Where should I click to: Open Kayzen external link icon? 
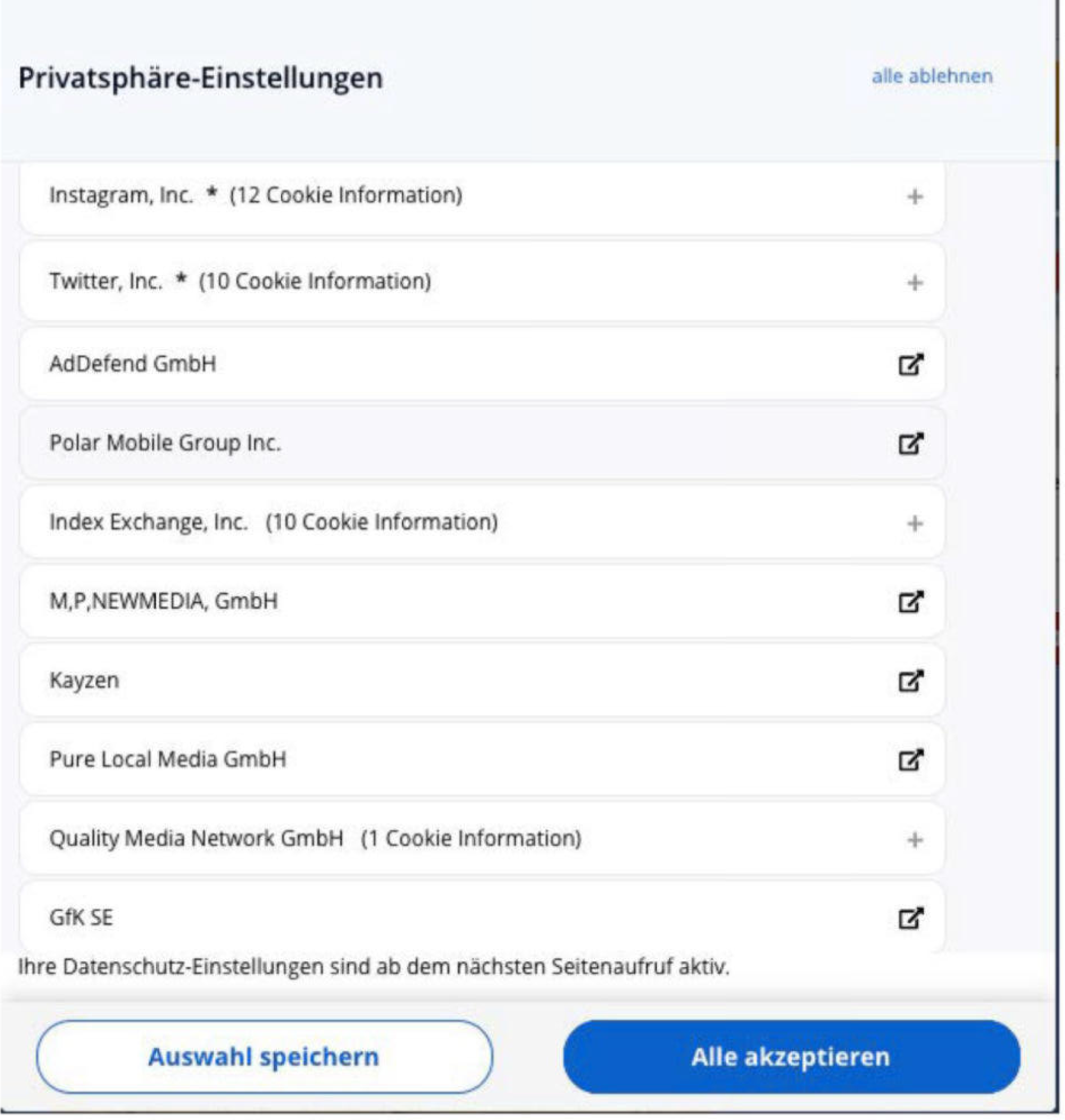click(910, 681)
